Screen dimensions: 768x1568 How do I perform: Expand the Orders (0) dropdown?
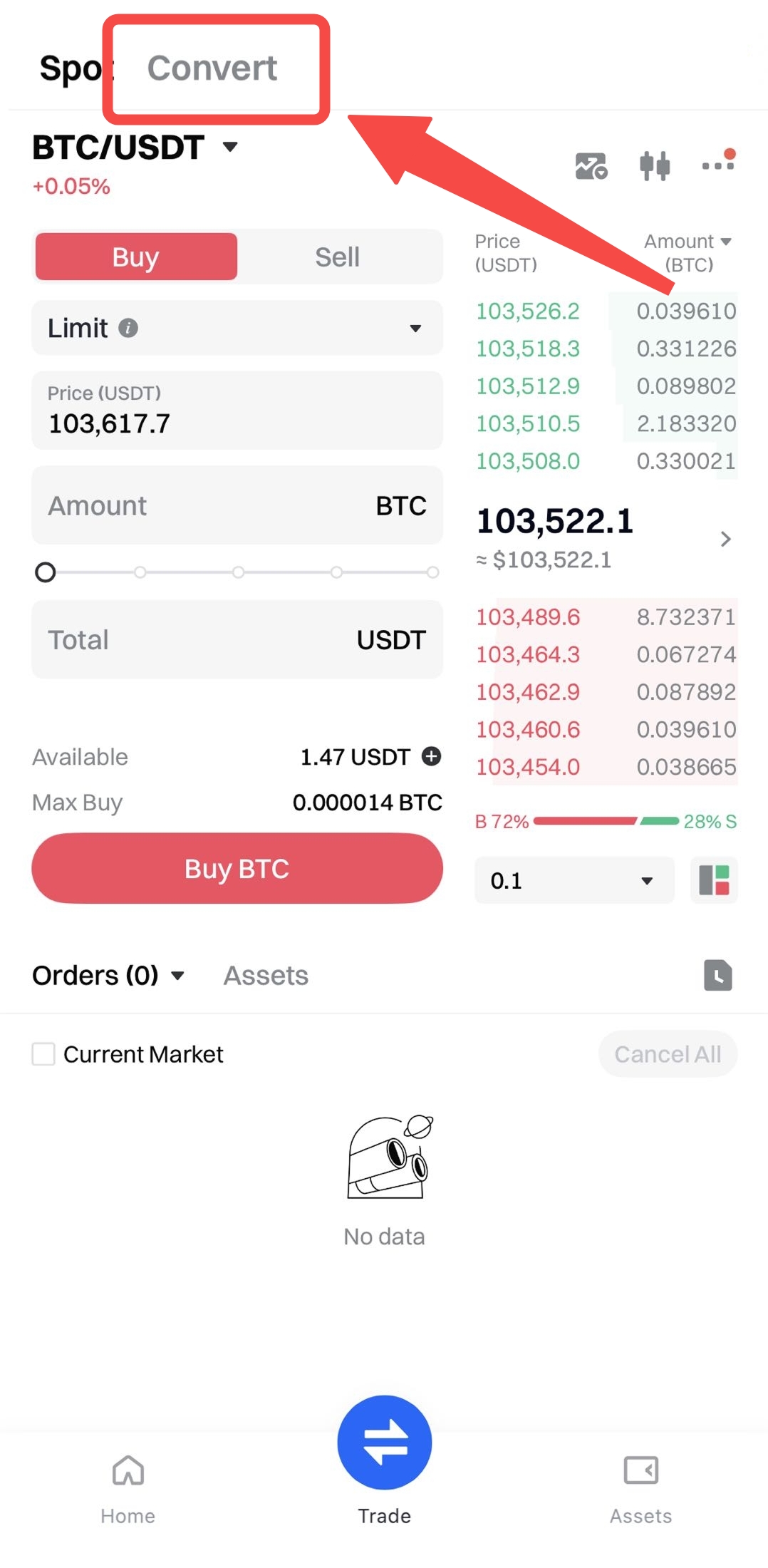tap(108, 975)
